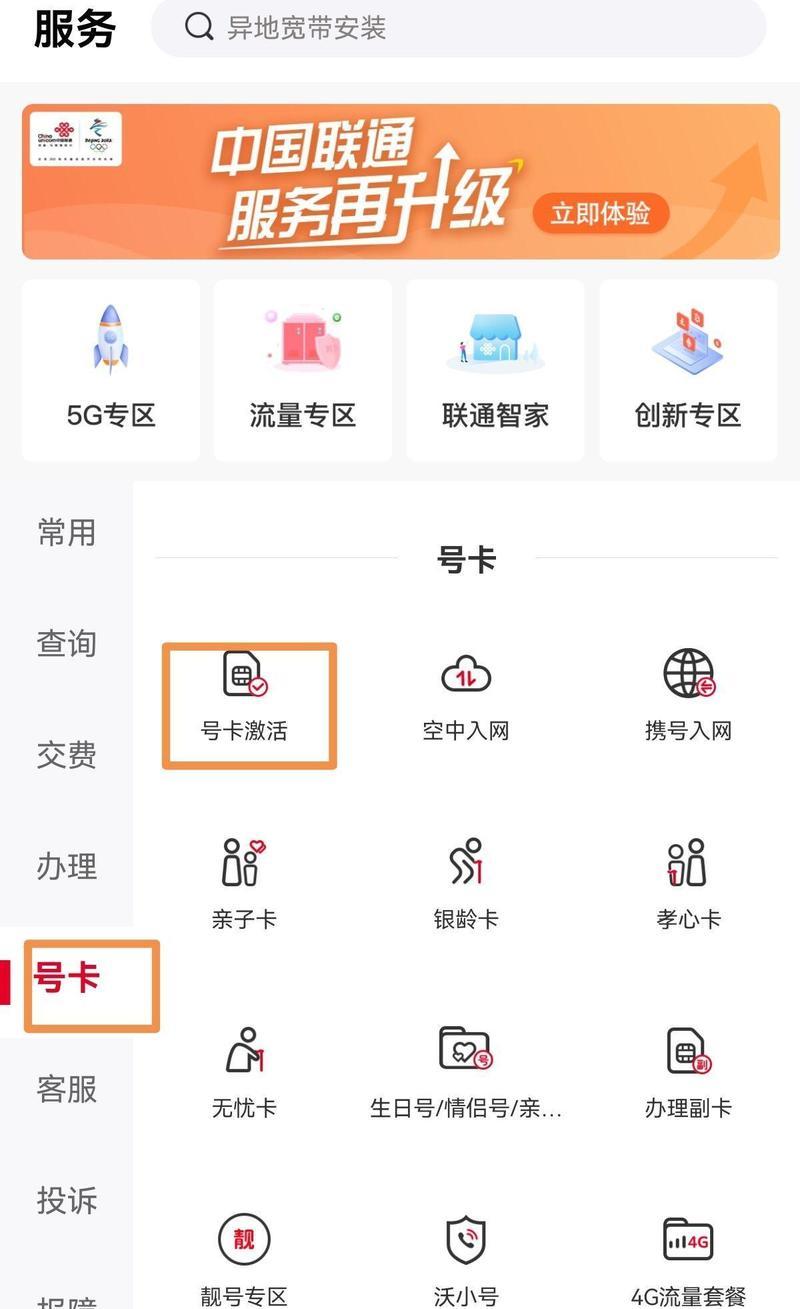
Task: Open 银龄卡 service
Action: point(466,885)
